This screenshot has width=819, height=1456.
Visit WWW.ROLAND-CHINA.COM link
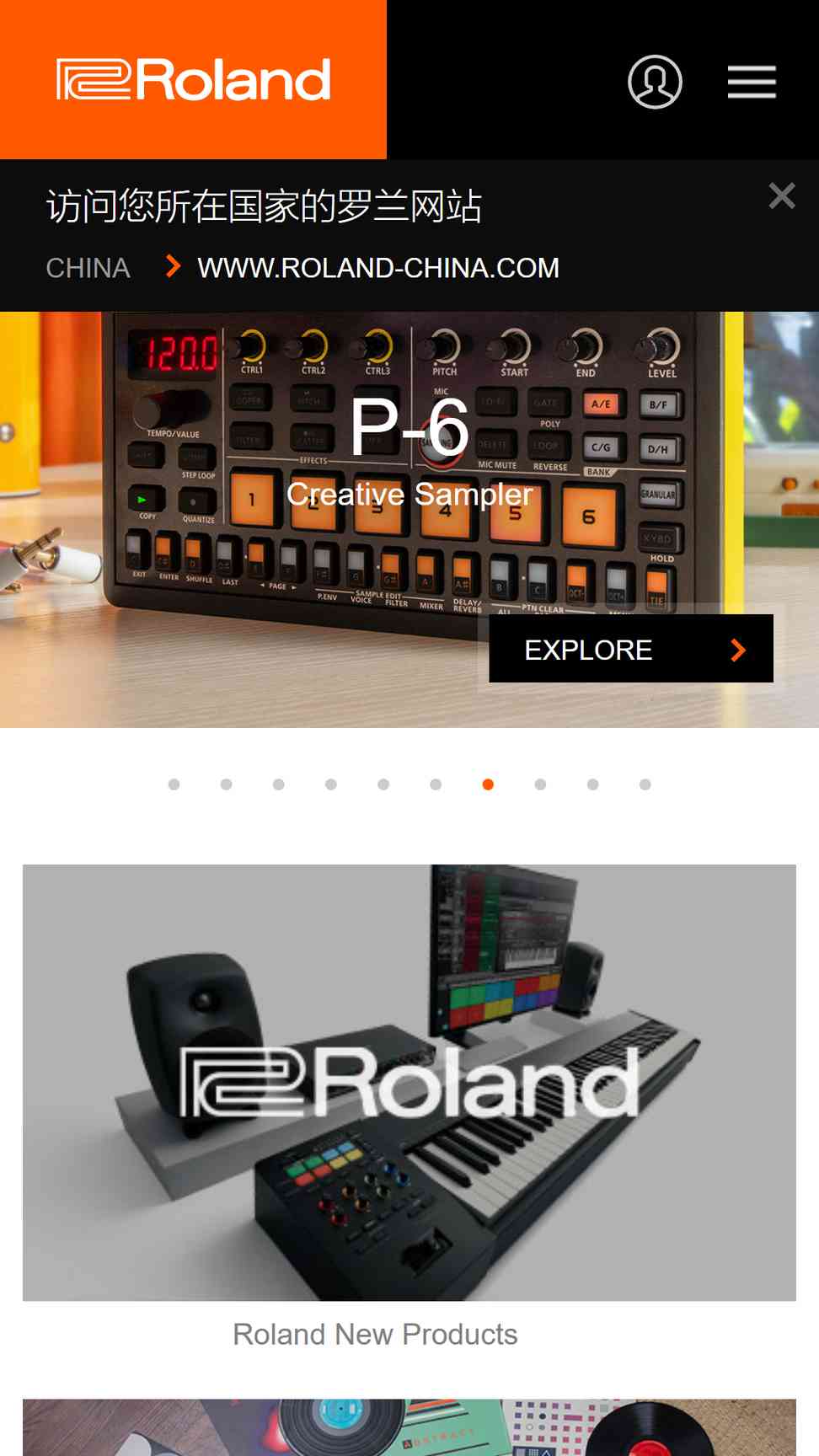pos(378,268)
